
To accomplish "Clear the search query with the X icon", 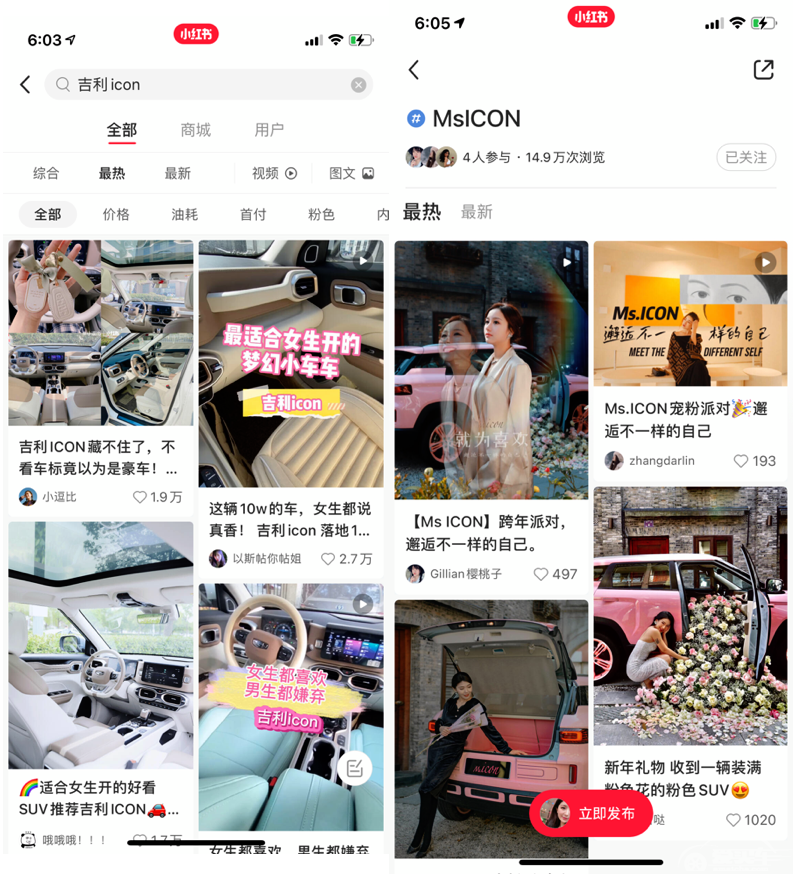I will coord(359,84).
